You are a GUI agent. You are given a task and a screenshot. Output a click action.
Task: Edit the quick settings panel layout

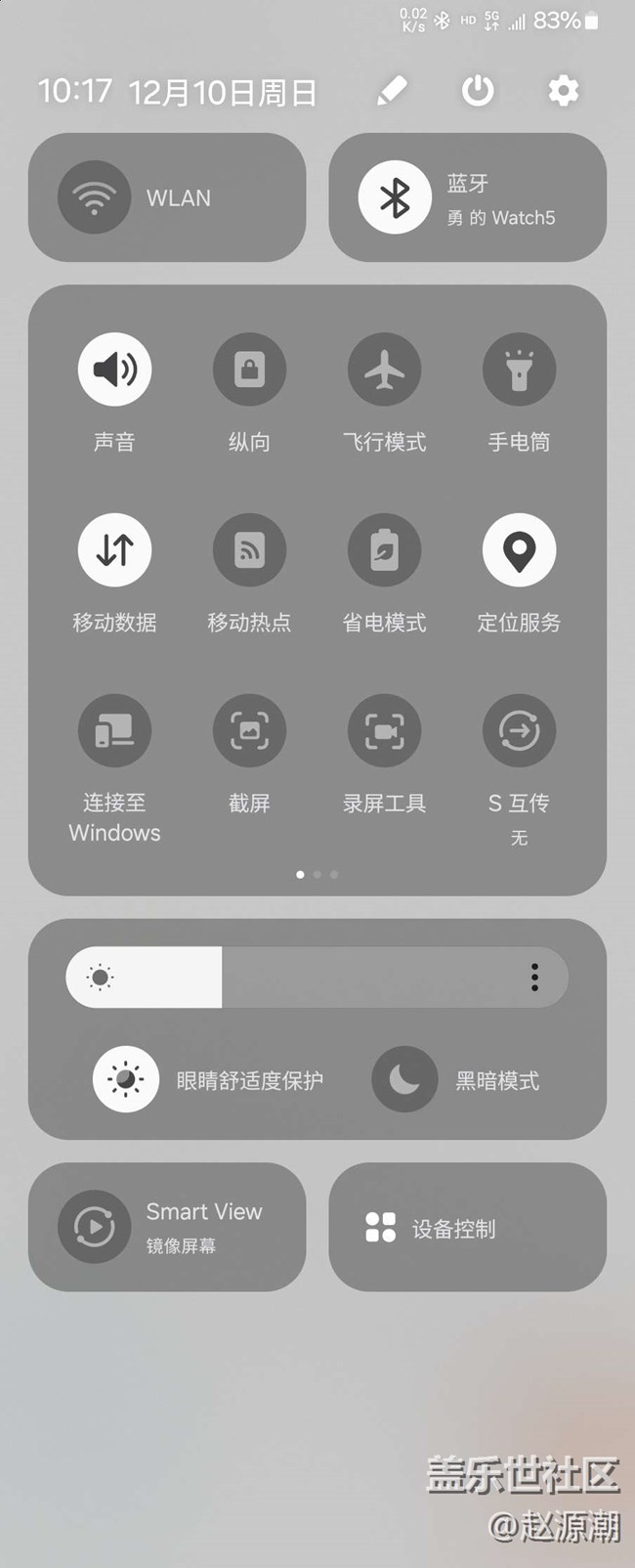pyautogui.click(x=392, y=92)
